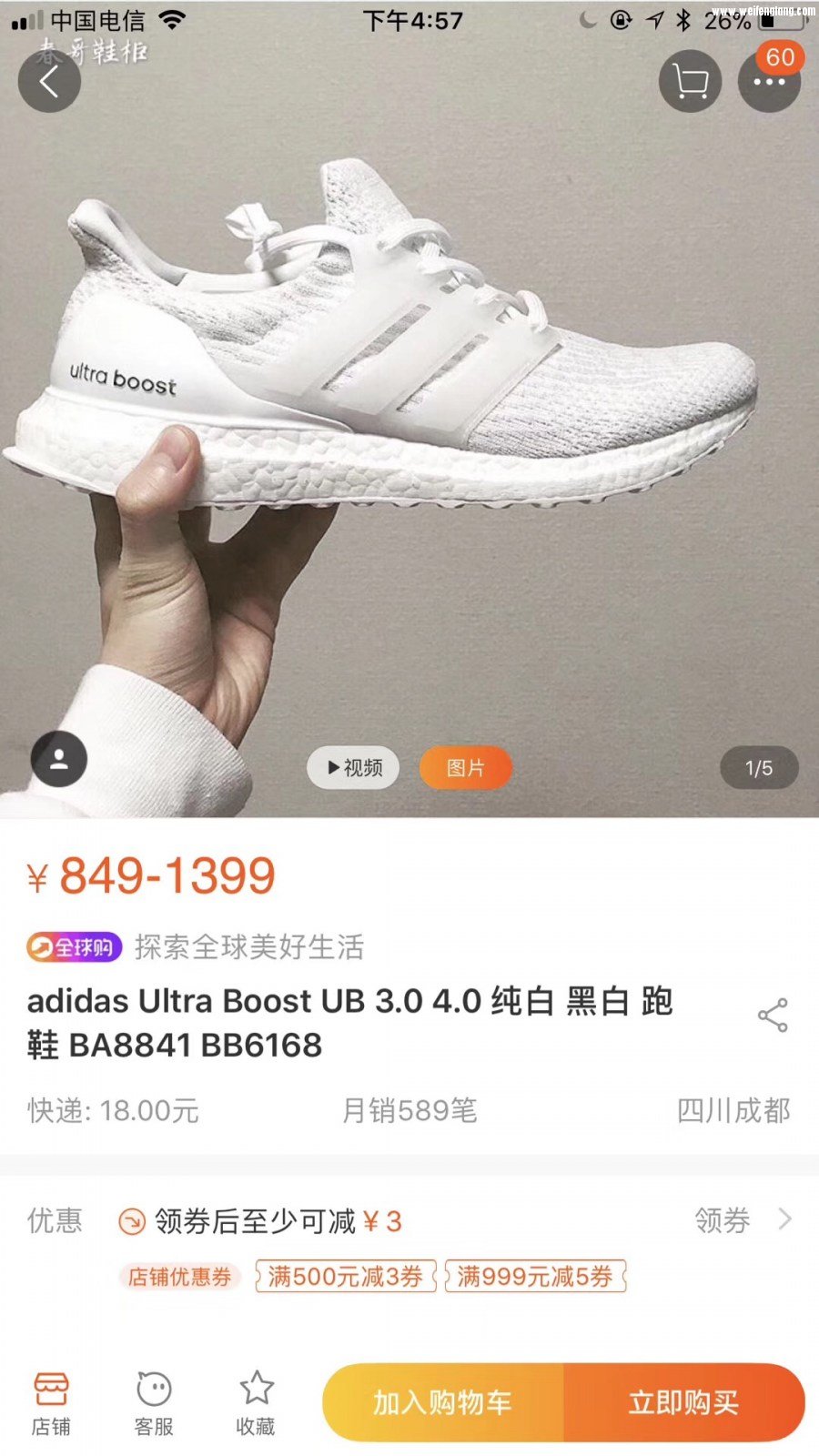
Task: Switch to the 视频 view
Action: click(355, 768)
